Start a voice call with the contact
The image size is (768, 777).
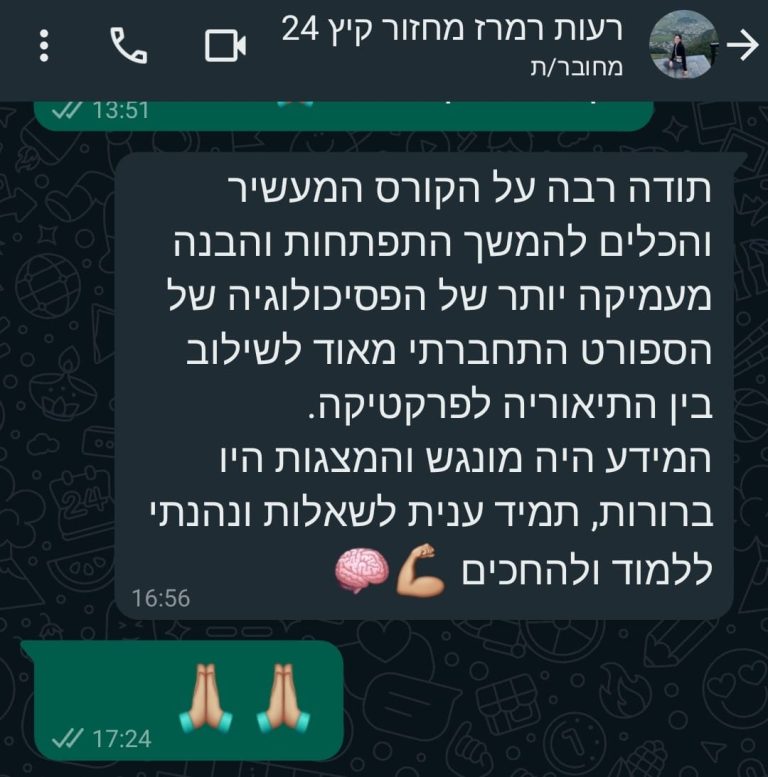[x=128, y=46]
